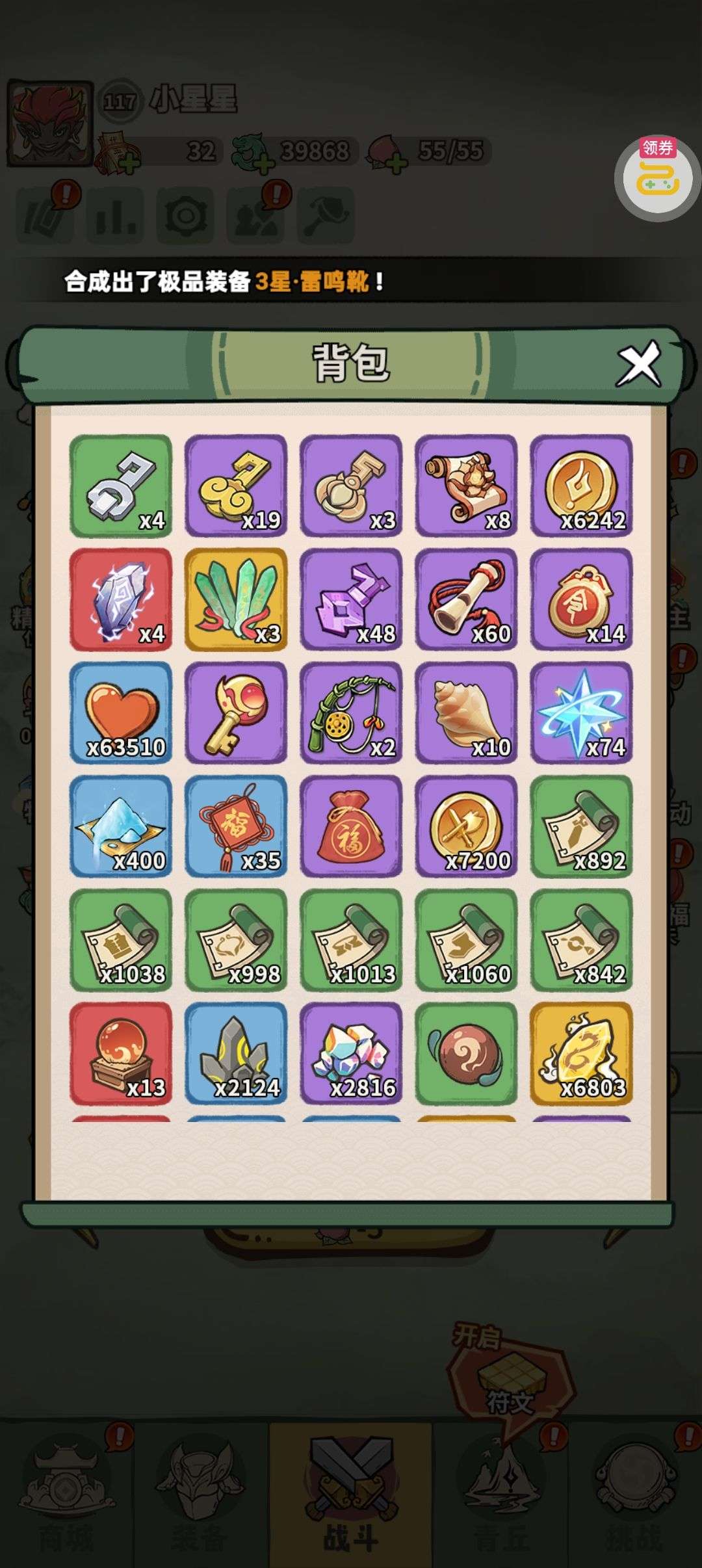The height and width of the screenshot is (1568, 702).
Task: Tap the green feathers item x3
Action: (236, 599)
